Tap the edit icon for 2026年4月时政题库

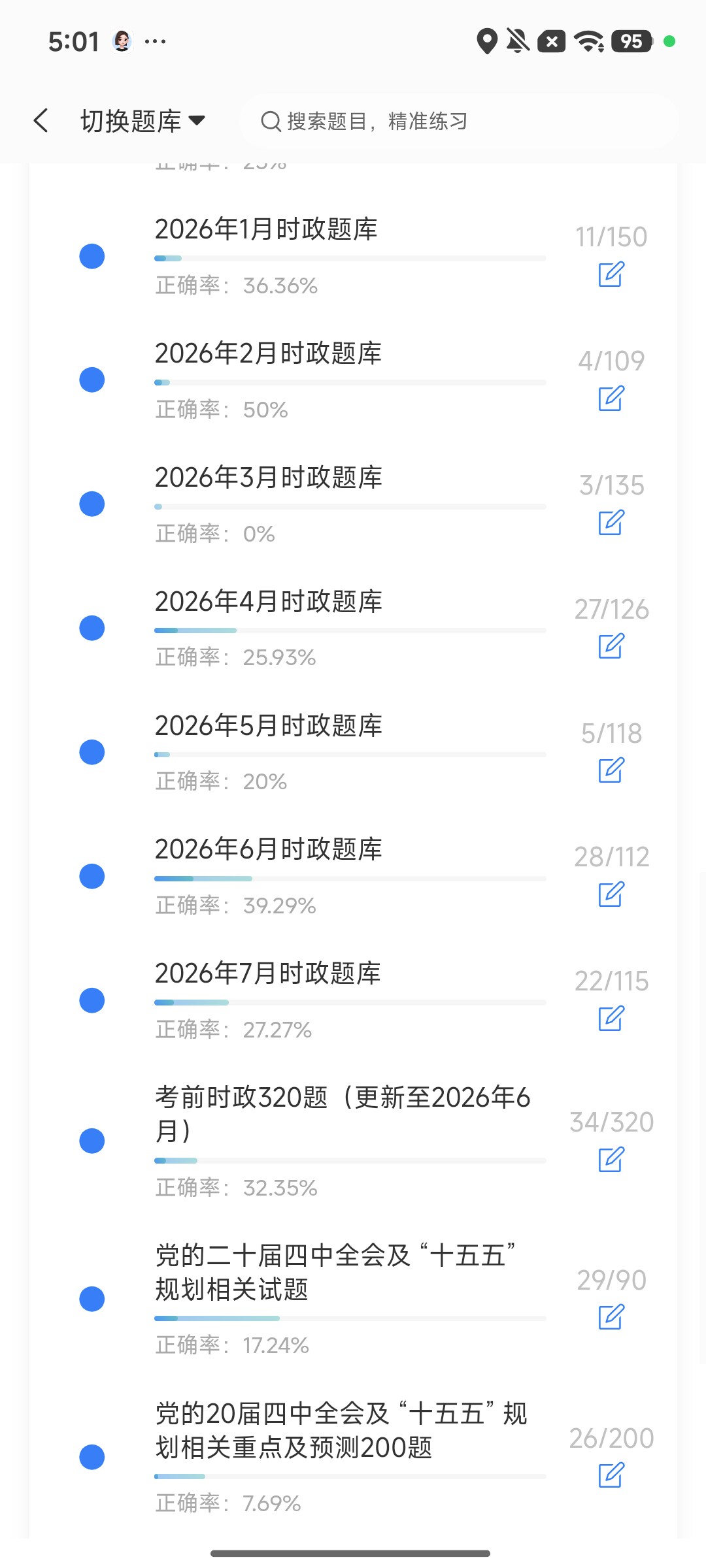point(611,646)
